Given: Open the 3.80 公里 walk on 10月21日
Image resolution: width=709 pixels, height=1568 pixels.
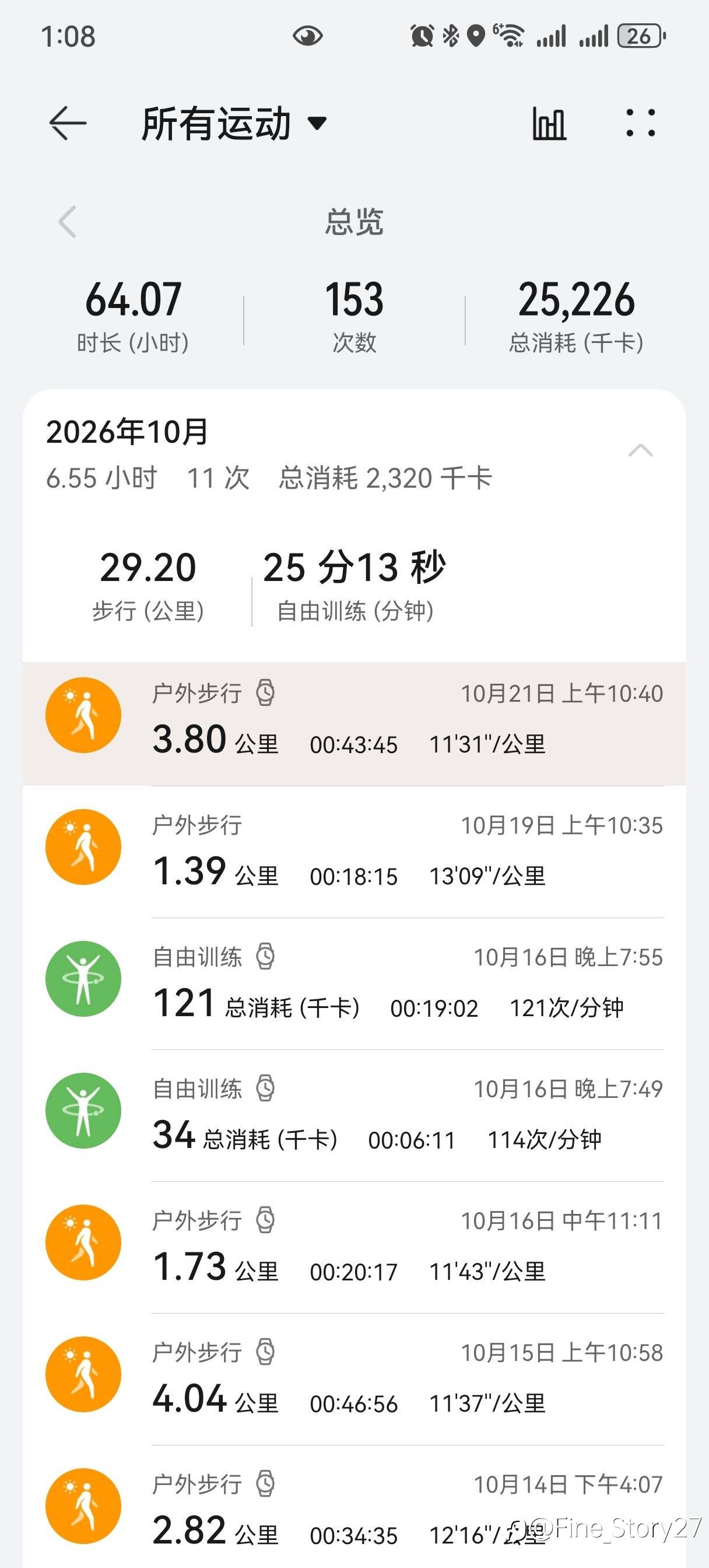Looking at the screenshot, I should click(354, 724).
